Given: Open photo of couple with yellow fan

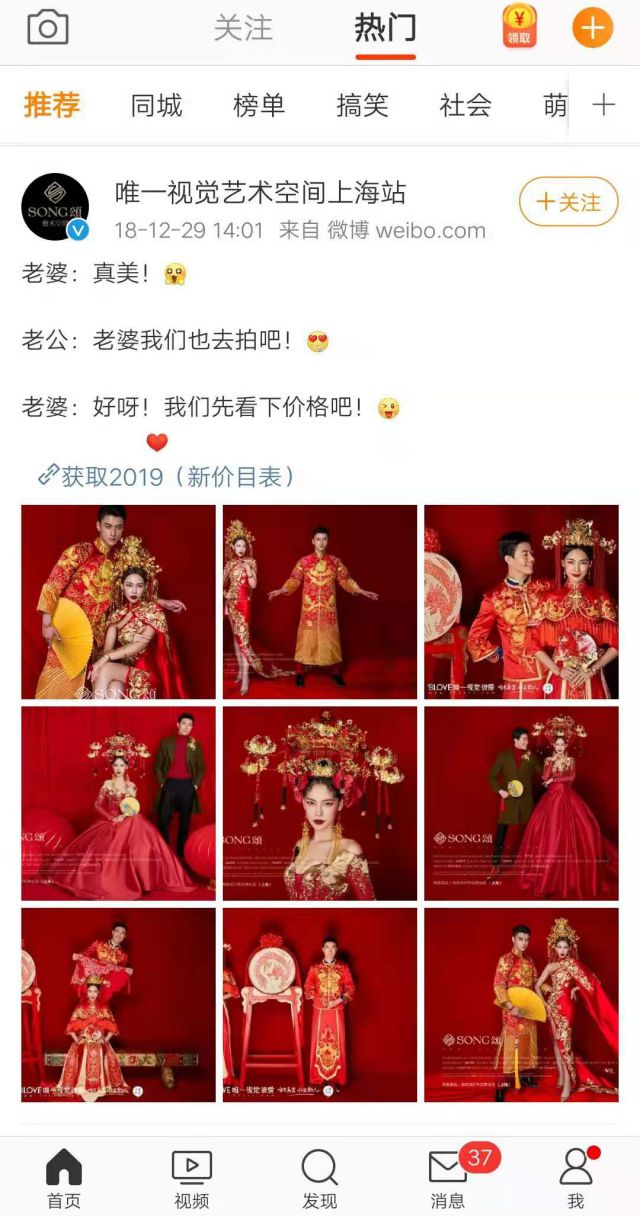Looking at the screenshot, I should (x=118, y=601).
